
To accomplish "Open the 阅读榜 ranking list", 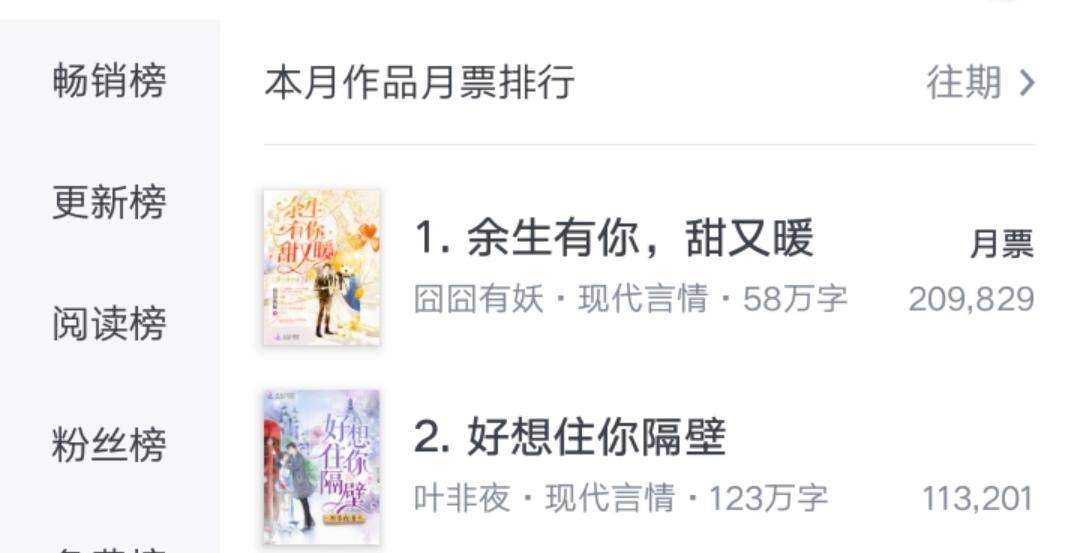I will 109,324.
